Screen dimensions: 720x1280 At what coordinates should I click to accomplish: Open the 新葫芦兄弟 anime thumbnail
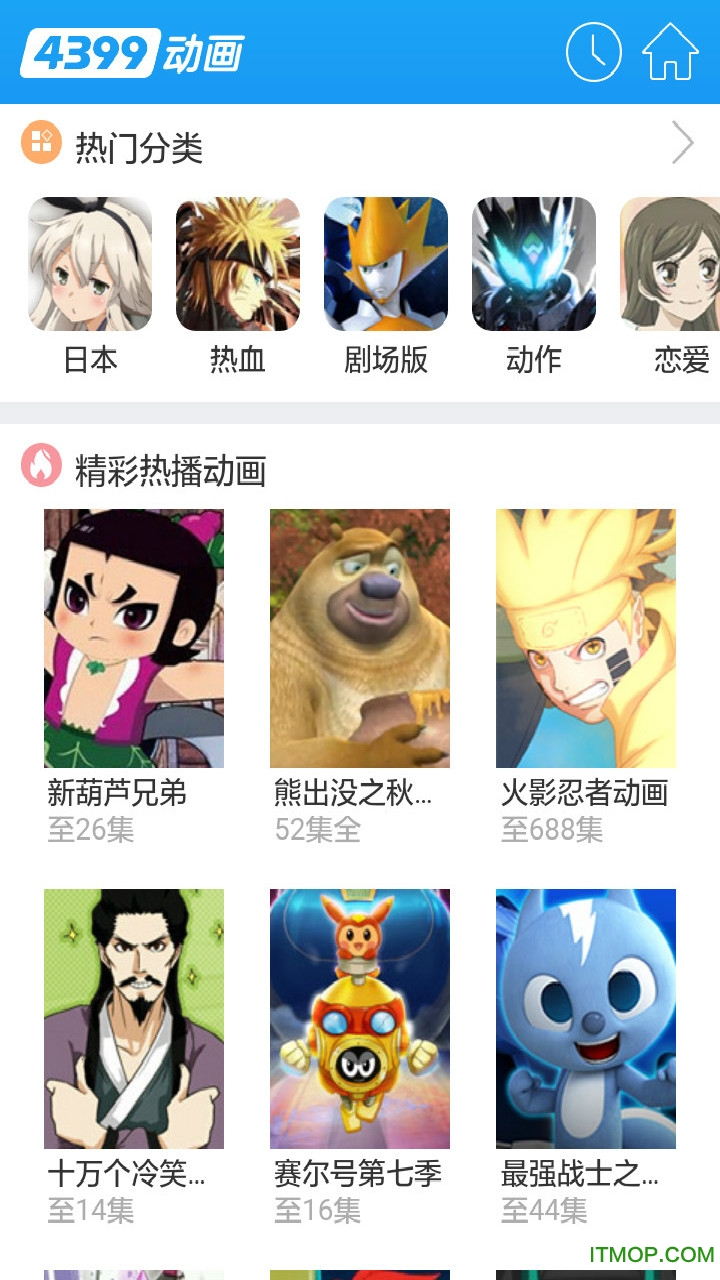coord(134,638)
